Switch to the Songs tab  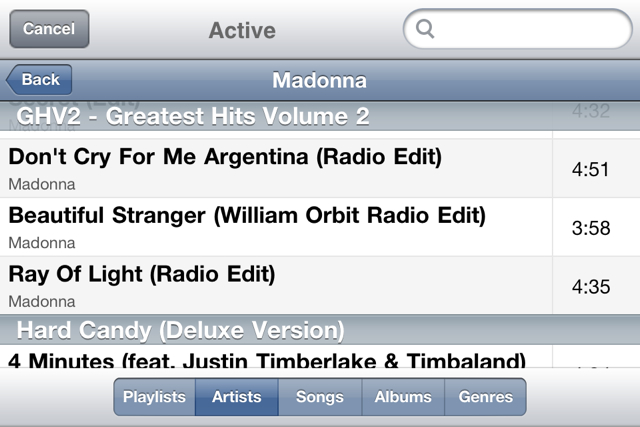click(319, 397)
